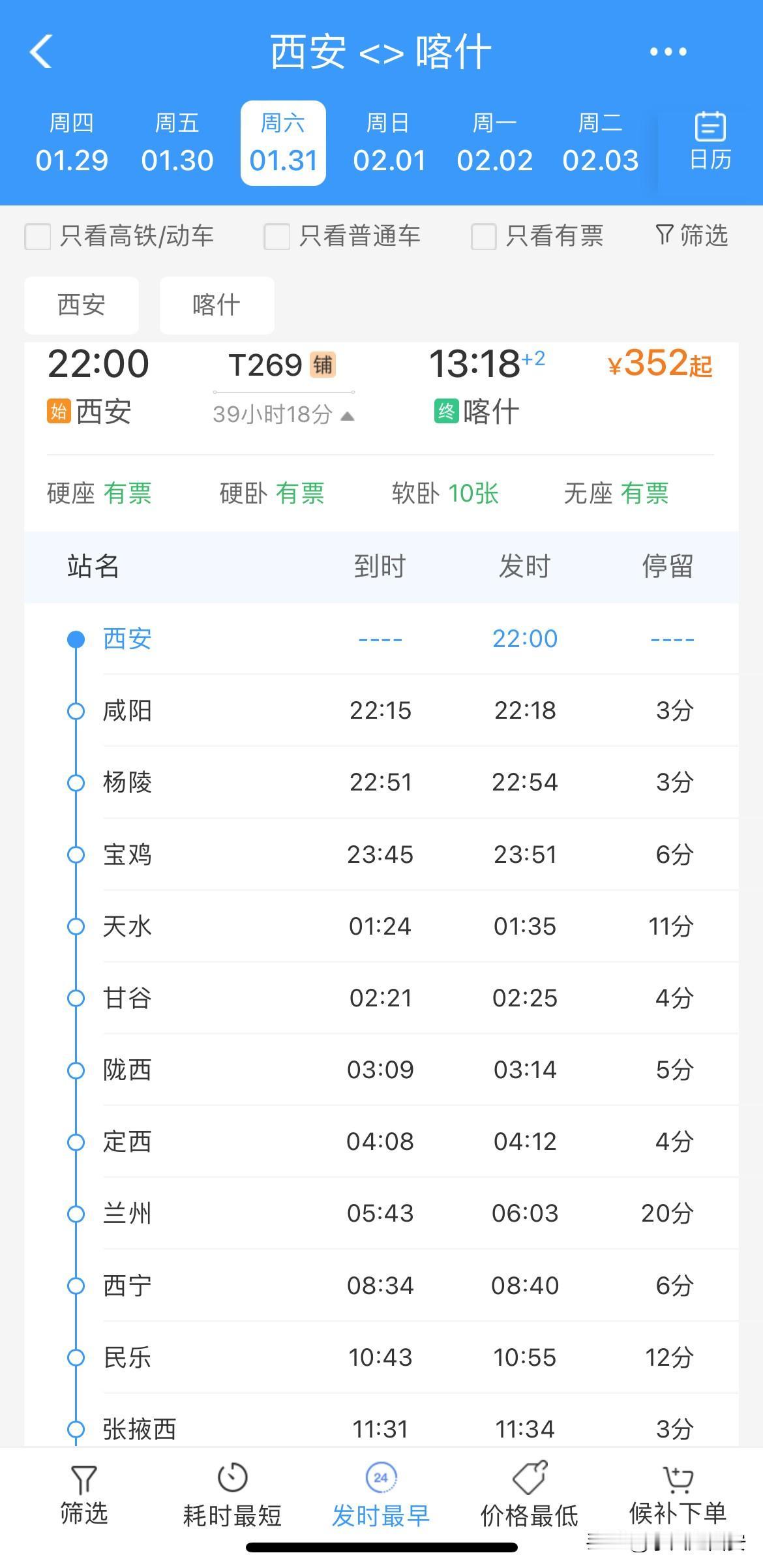Select the 喀什 station filter chip
Viewport: 763px width, 1568px height.
[x=217, y=305]
